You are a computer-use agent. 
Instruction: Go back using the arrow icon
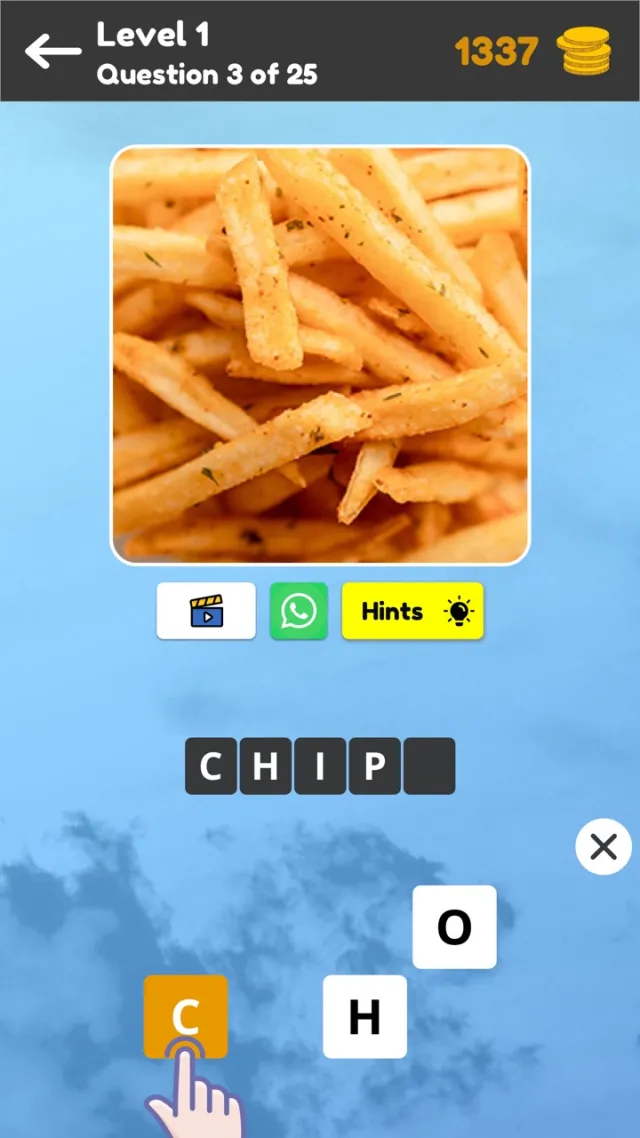tap(52, 52)
